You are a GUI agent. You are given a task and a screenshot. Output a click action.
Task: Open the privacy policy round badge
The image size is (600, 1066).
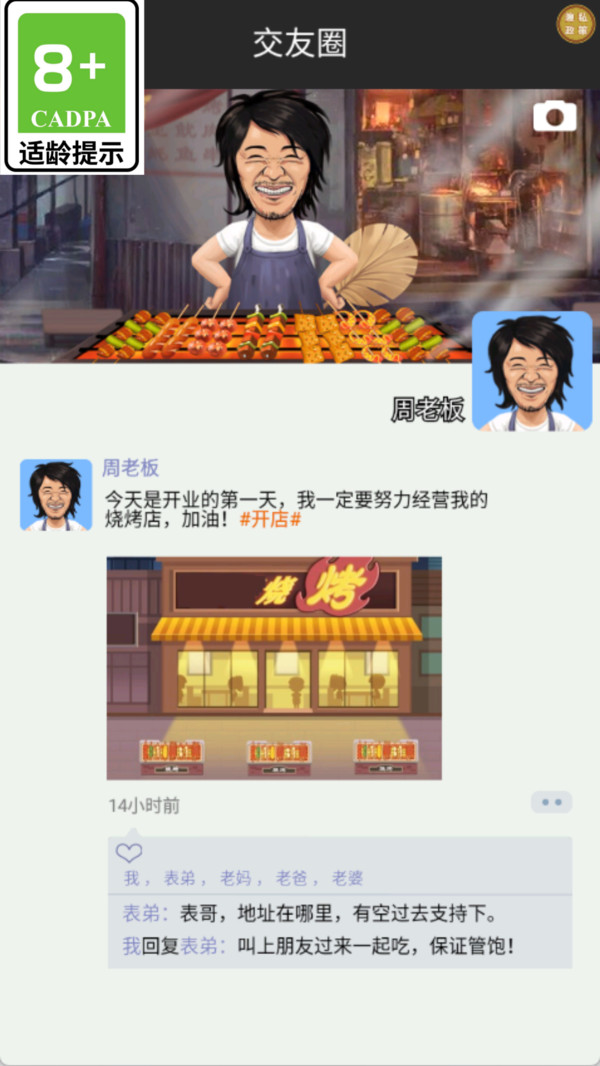pos(576,24)
